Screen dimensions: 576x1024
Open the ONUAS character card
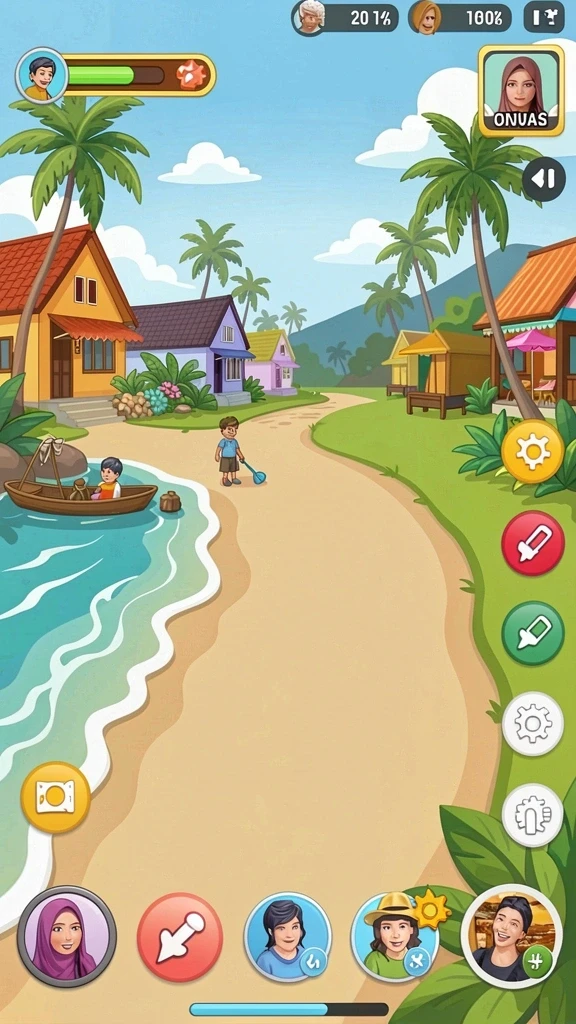click(521, 91)
